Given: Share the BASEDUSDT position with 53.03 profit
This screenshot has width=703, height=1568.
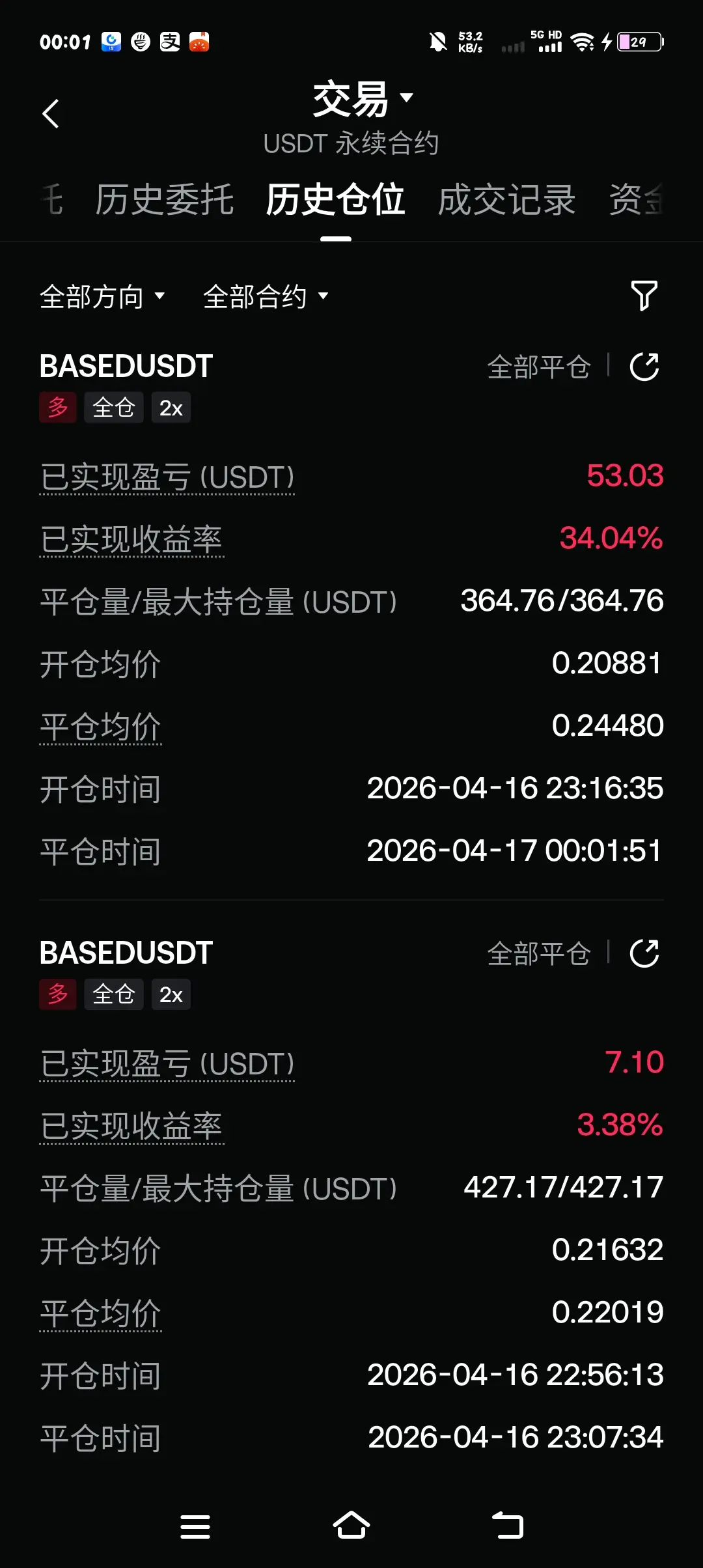Looking at the screenshot, I should click(x=644, y=367).
